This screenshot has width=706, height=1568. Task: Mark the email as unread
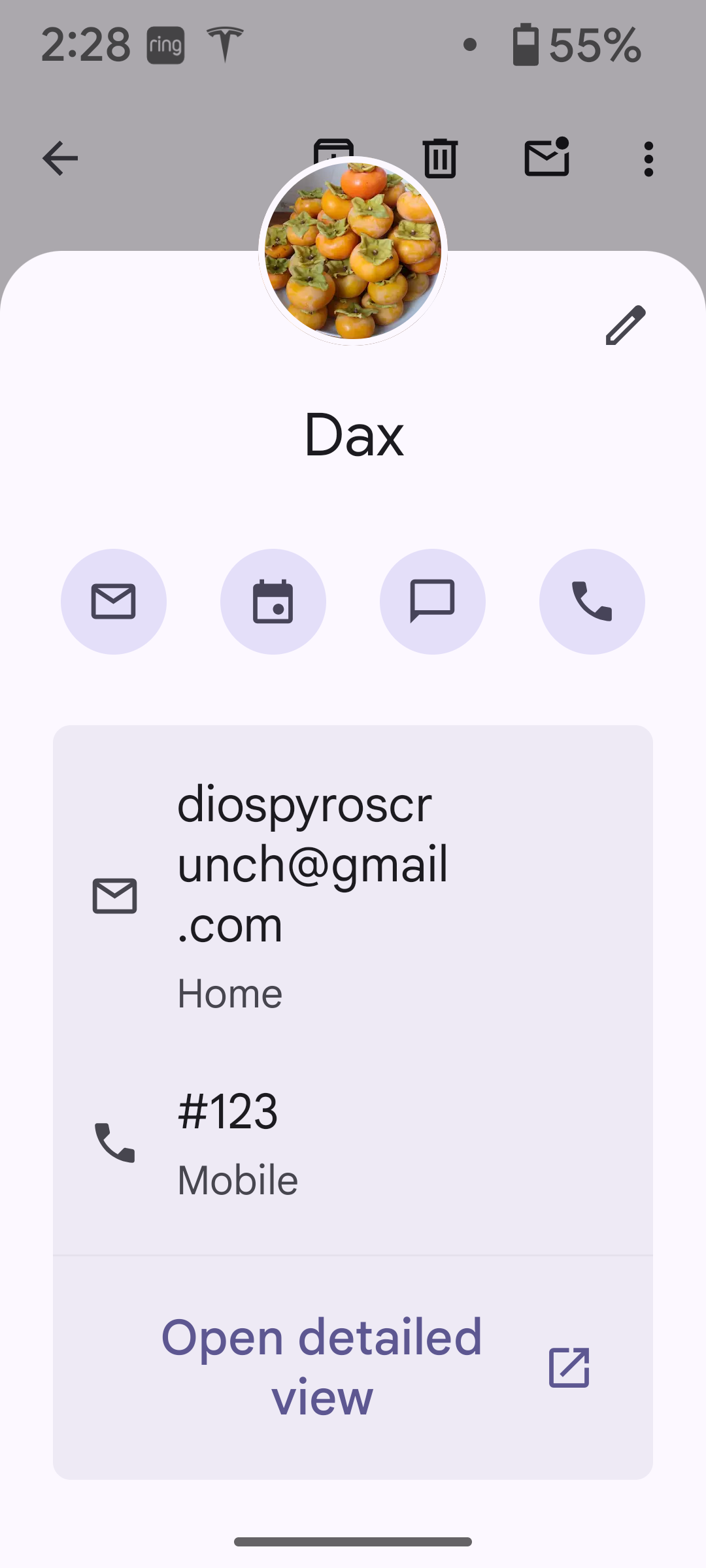[x=547, y=157]
